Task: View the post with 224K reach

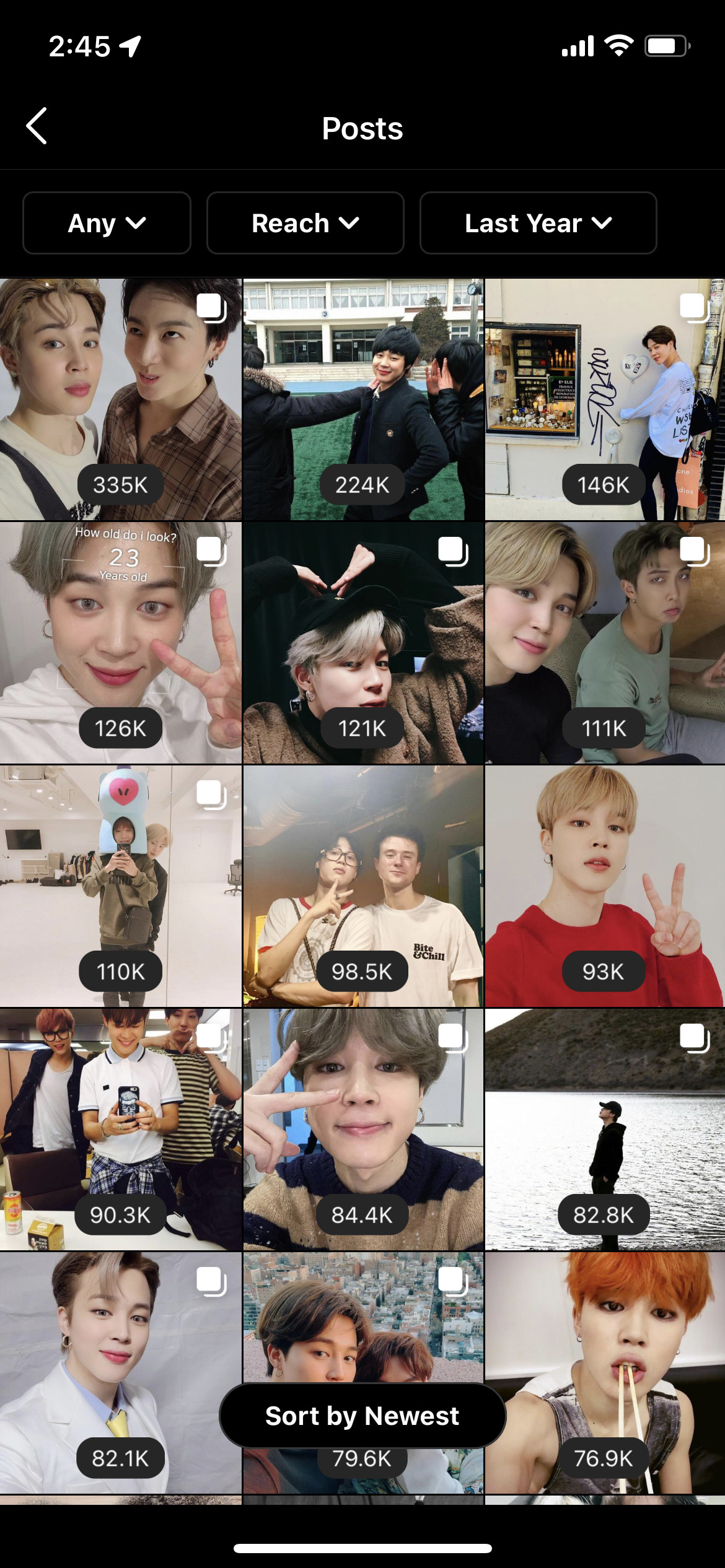Action: click(363, 399)
